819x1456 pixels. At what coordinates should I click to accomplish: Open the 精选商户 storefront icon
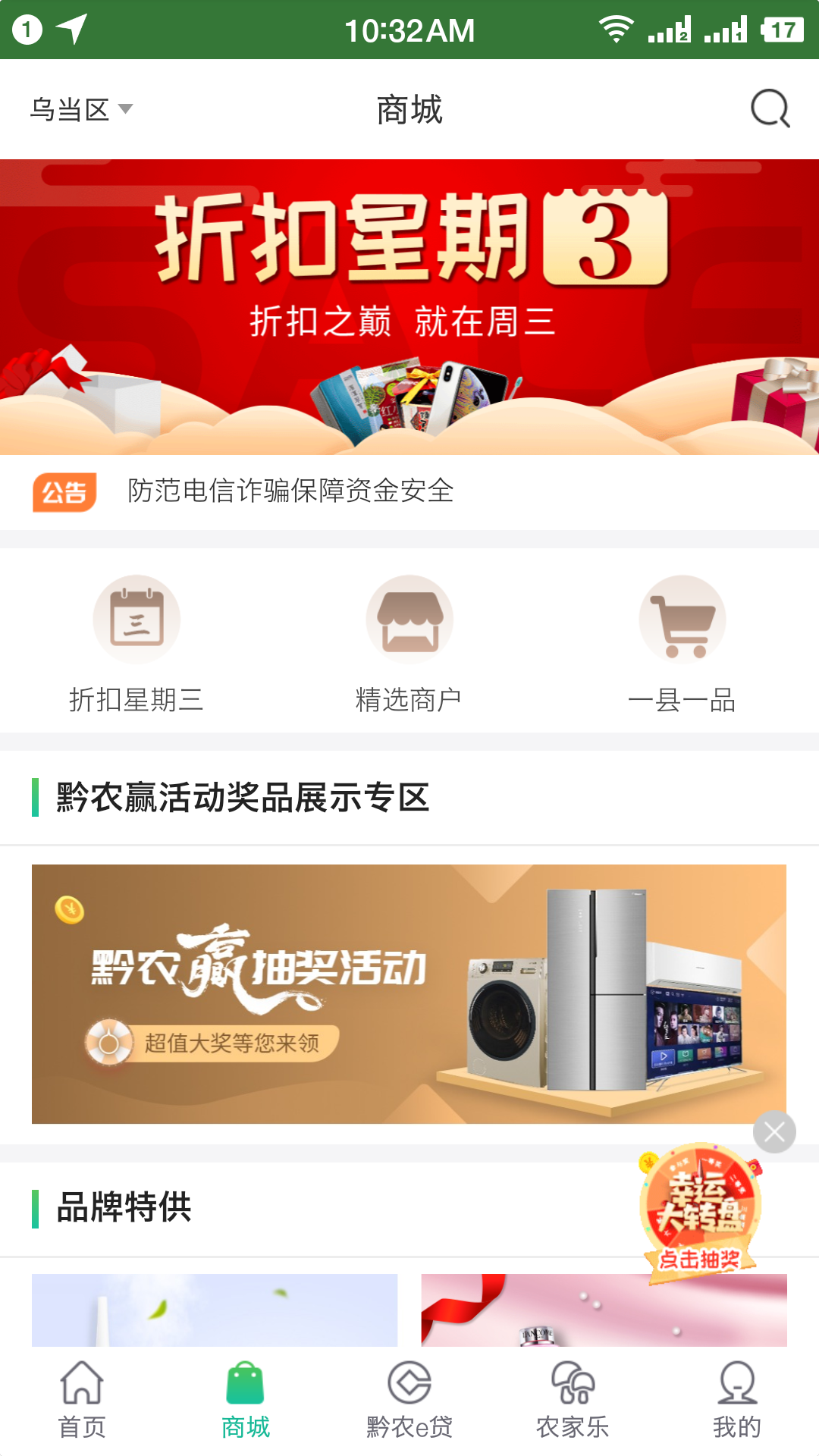click(409, 620)
